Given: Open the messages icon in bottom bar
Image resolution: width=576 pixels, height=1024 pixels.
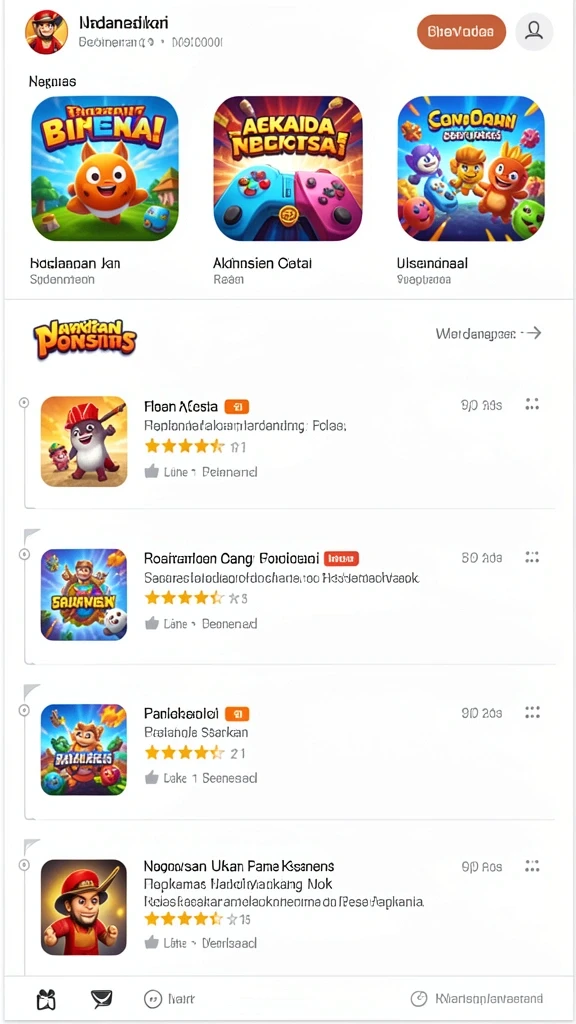Looking at the screenshot, I should pyautogui.click(x=101, y=999).
